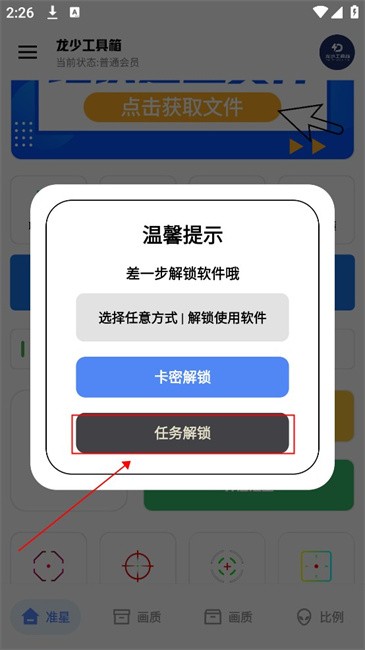
Task: Choose 卡密解锁 to unlock with card key
Action: click(182, 377)
